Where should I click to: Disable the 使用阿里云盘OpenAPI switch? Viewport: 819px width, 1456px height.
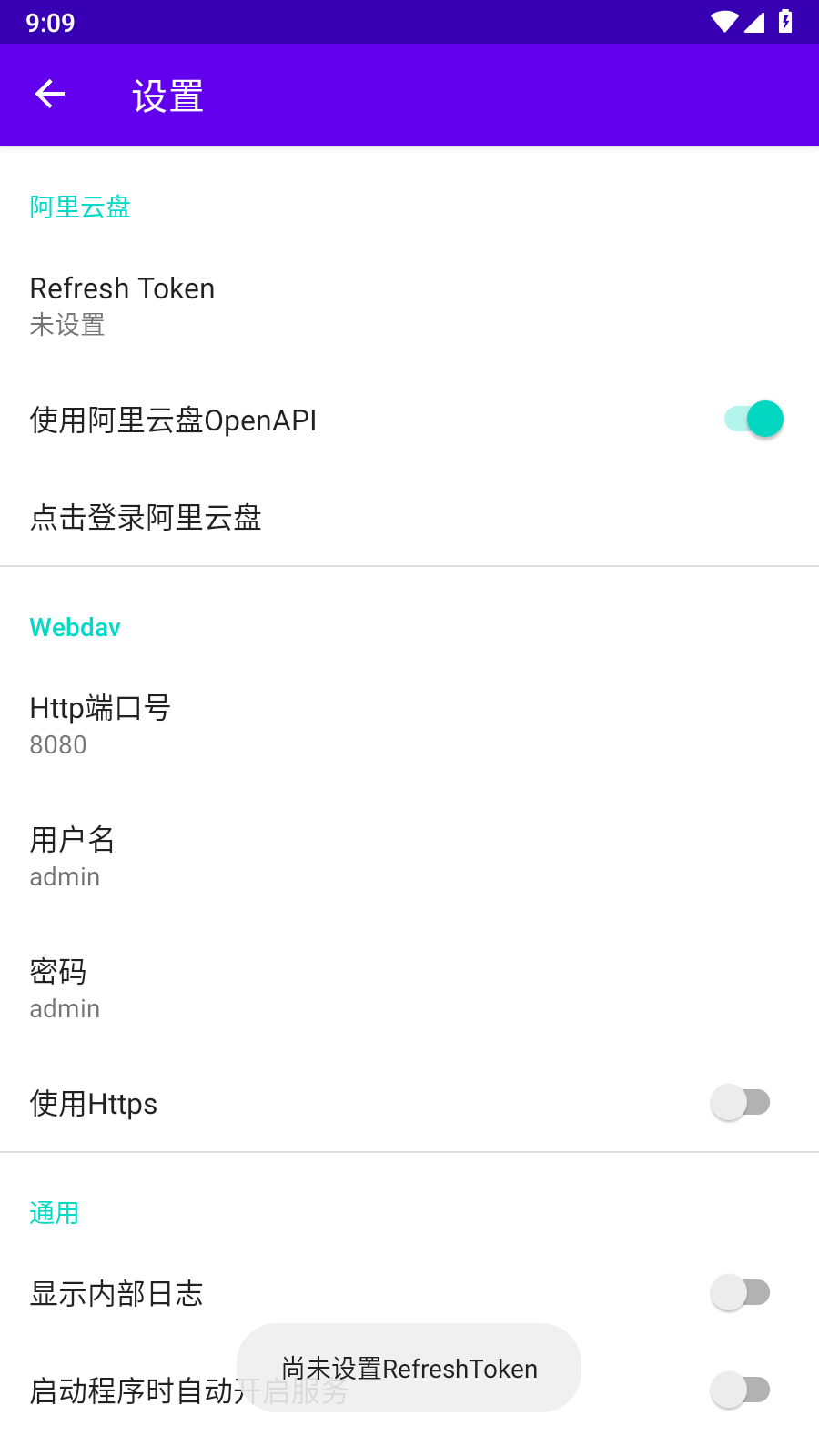tap(753, 419)
